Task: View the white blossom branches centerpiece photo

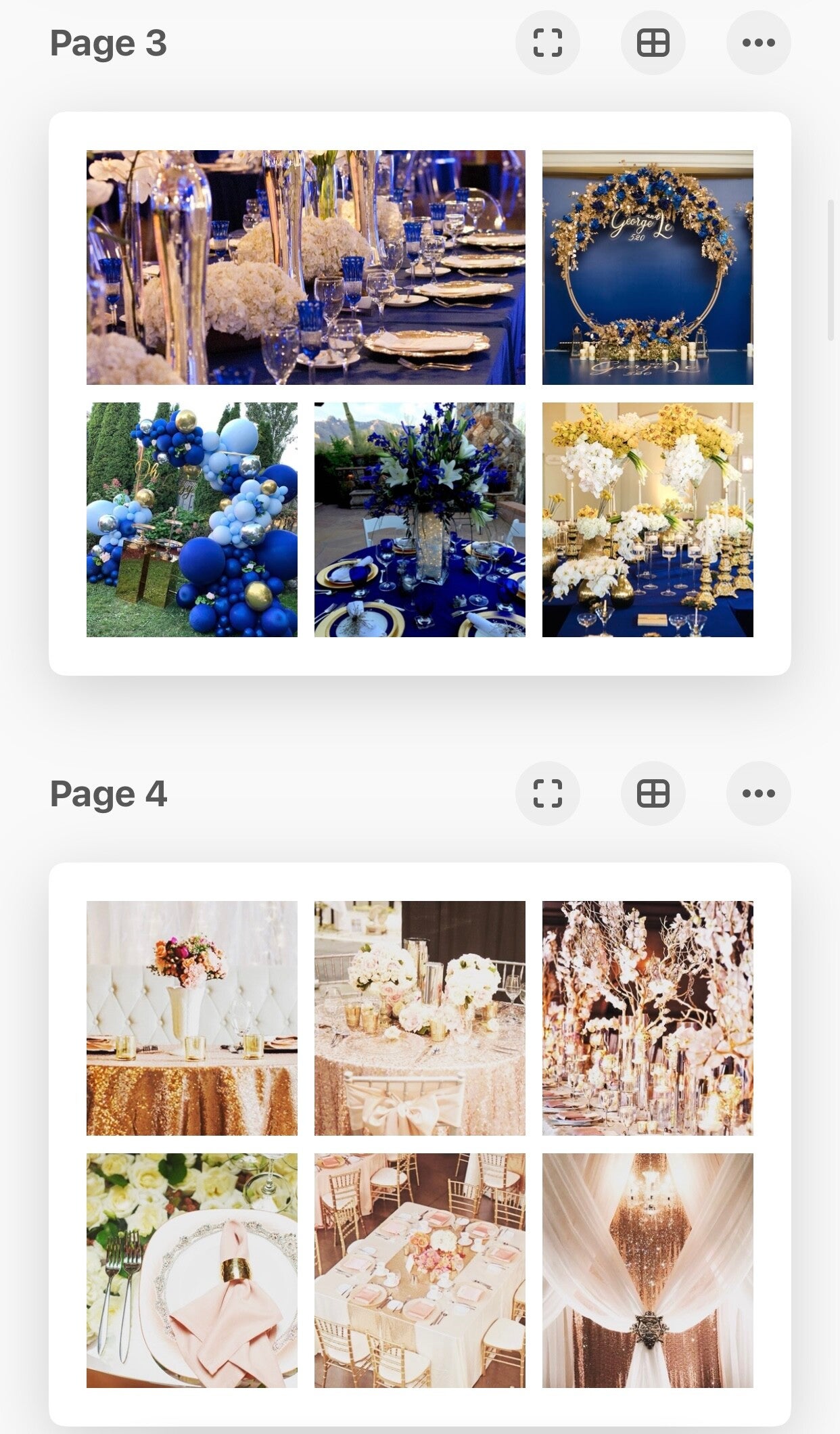Action: pyautogui.click(x=647, y=1018)
